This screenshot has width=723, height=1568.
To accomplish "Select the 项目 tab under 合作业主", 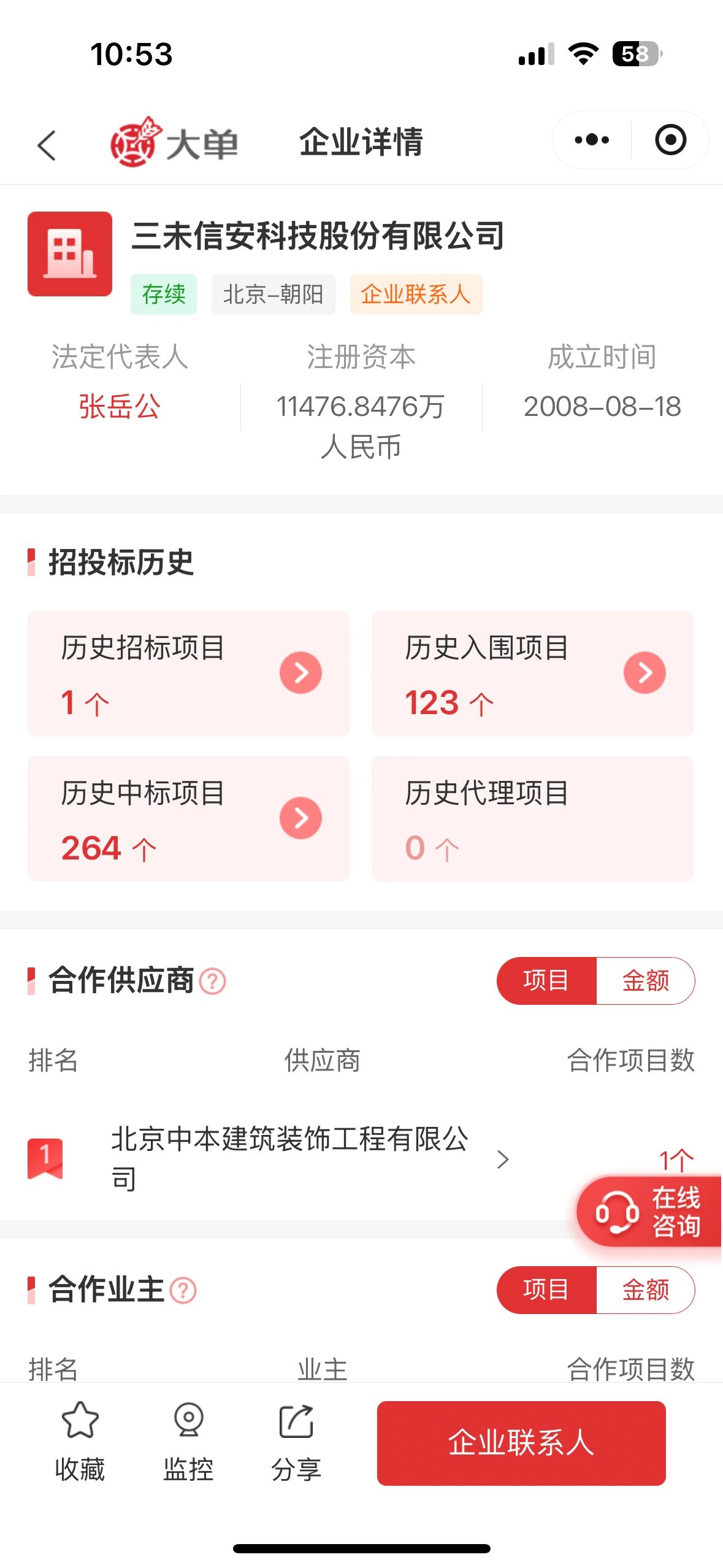I will [546, 1289].
